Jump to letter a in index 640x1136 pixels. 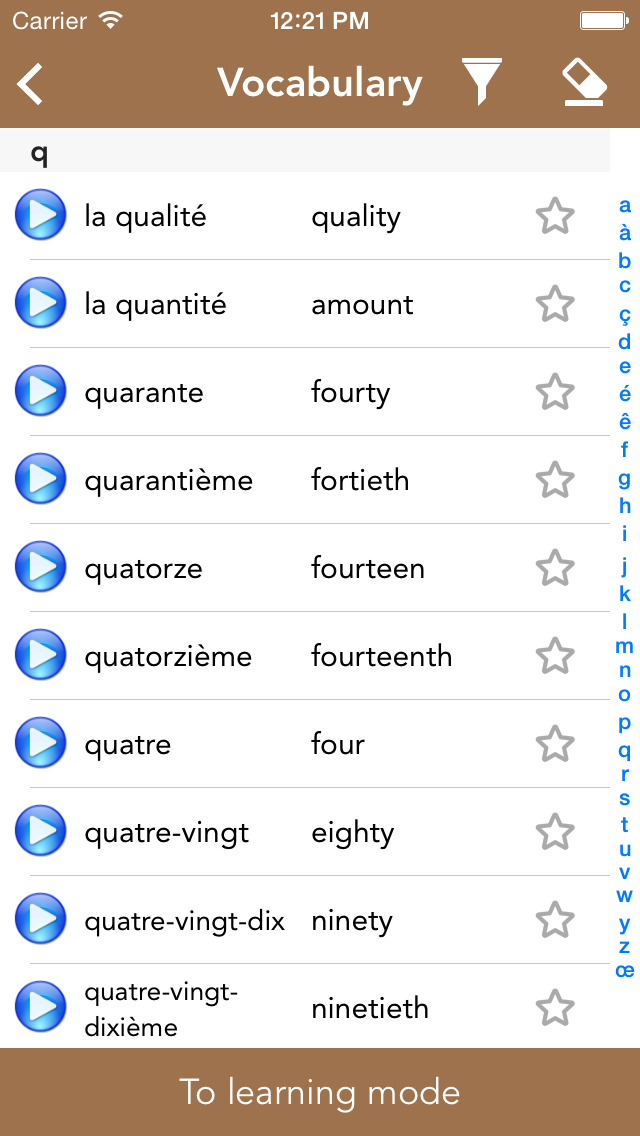coord(624,206)
